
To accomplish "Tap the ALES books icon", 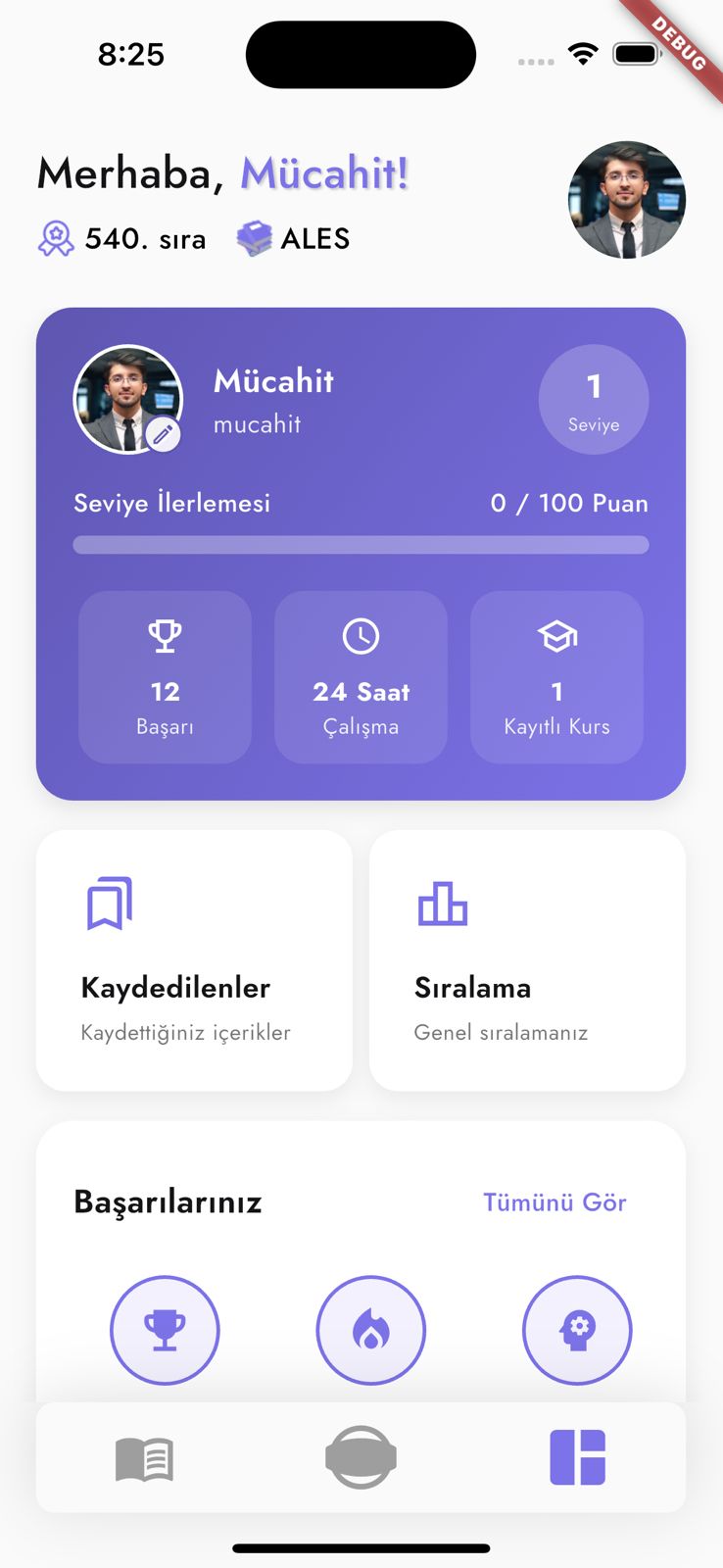I will 254,237.
